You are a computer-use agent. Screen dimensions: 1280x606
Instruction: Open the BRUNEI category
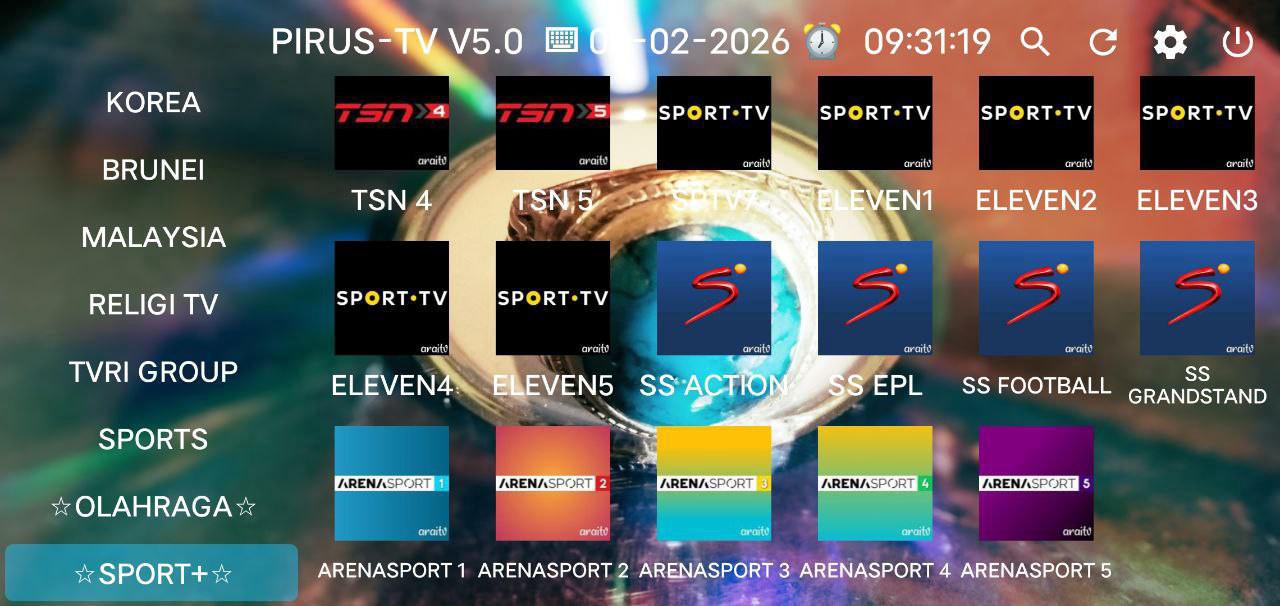(153, 170)
